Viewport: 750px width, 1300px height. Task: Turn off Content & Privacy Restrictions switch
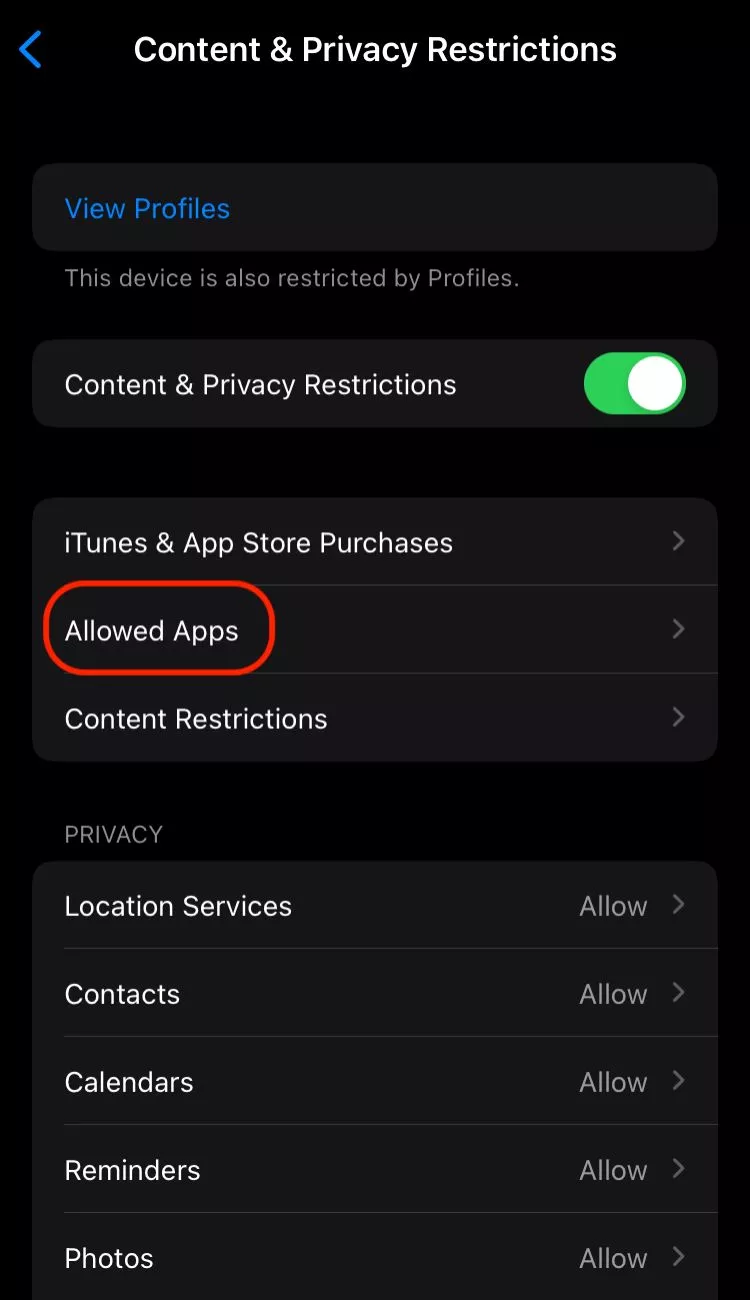(x=634, y=384)
